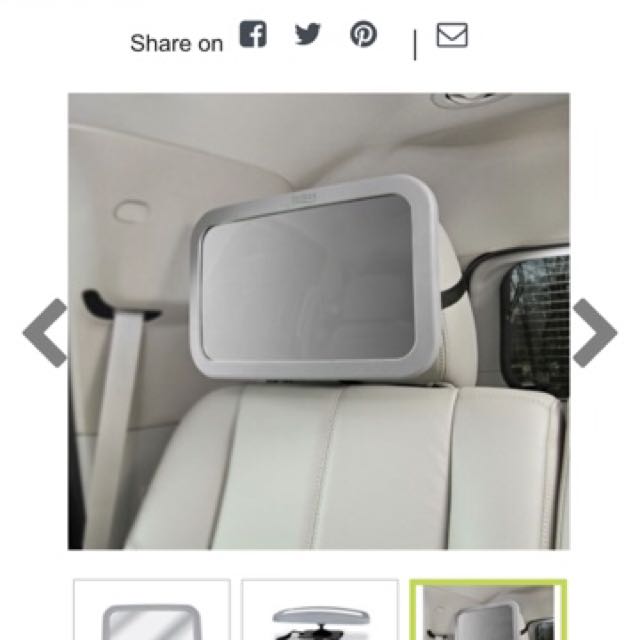Pin this product on Pinterest
Screen dimensions: 640x640
[363, 35]
